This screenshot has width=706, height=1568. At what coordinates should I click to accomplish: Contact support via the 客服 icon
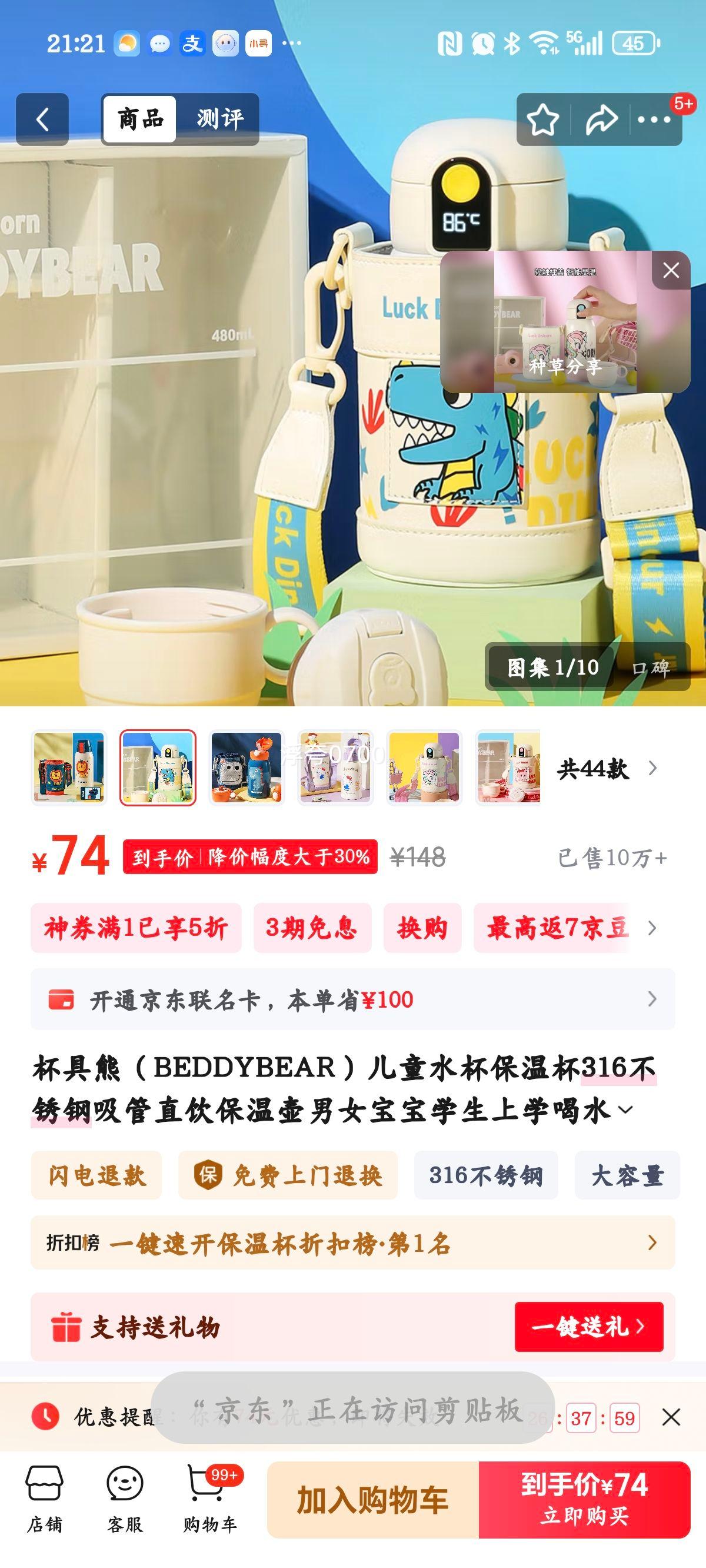click(x=124, y=1503)
